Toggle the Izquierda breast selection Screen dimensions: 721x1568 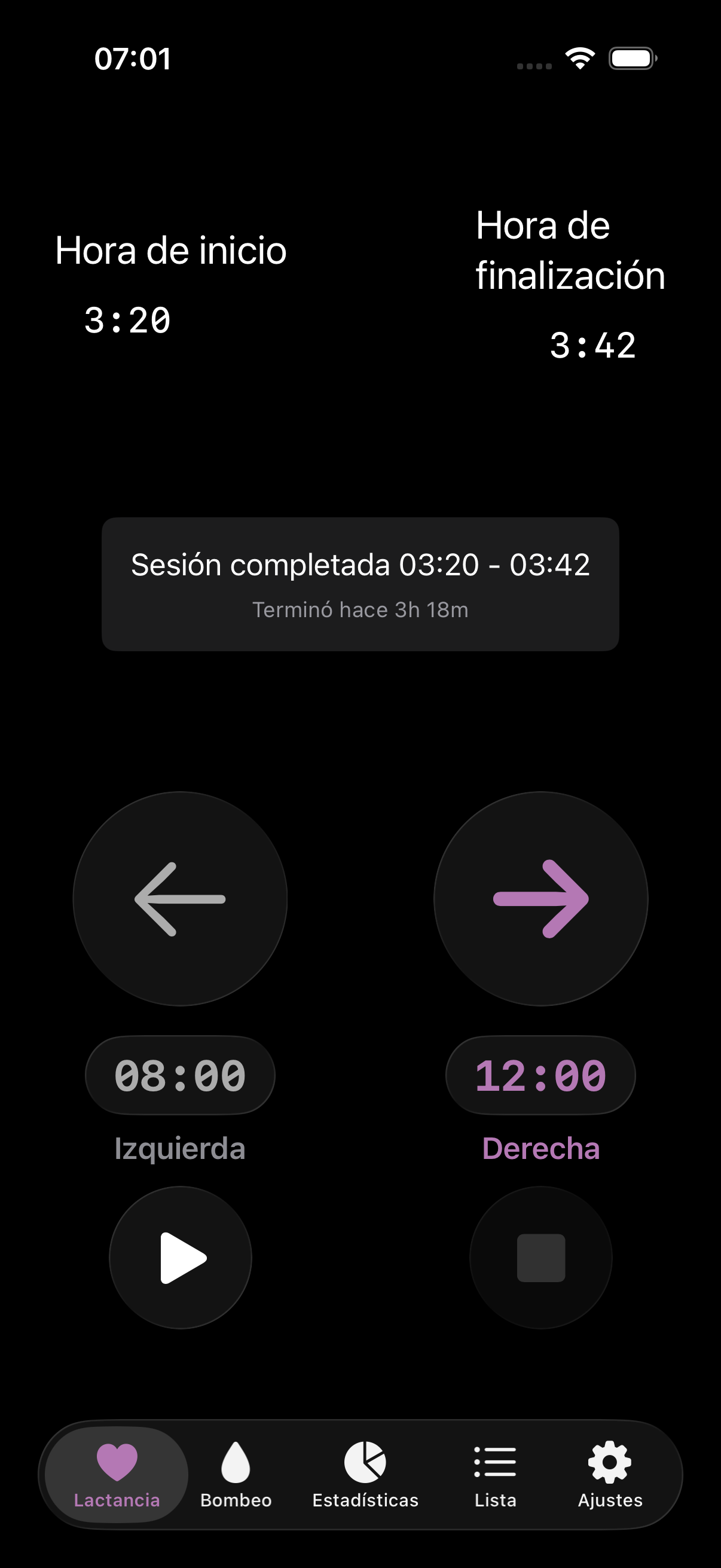[x=180, y=1148]
